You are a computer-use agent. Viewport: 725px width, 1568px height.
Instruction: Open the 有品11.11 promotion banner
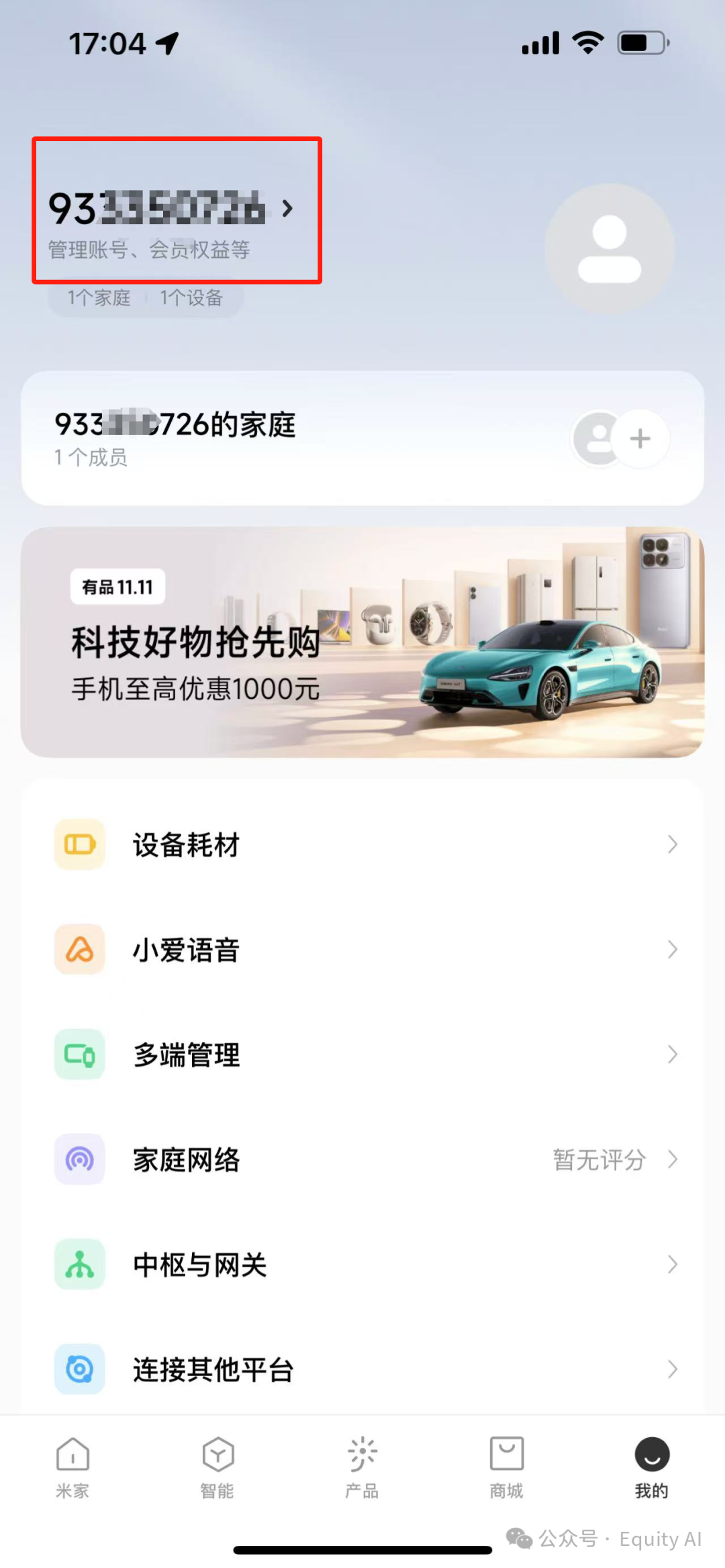pyautogui.click(x=362, y=642)
